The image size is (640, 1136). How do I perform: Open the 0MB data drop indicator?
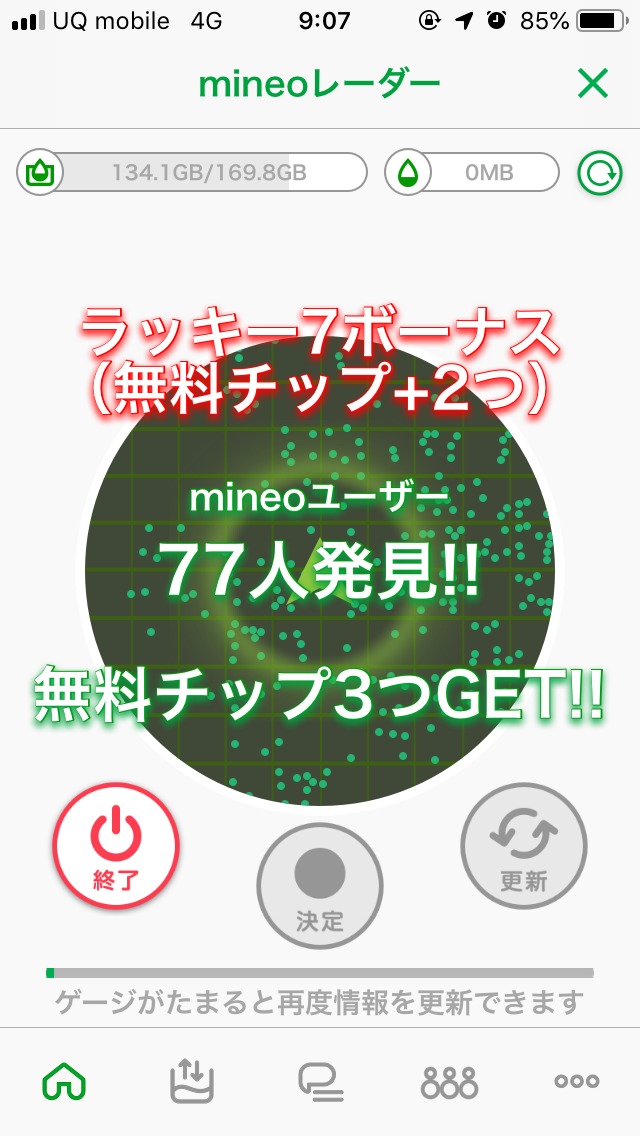472,172
